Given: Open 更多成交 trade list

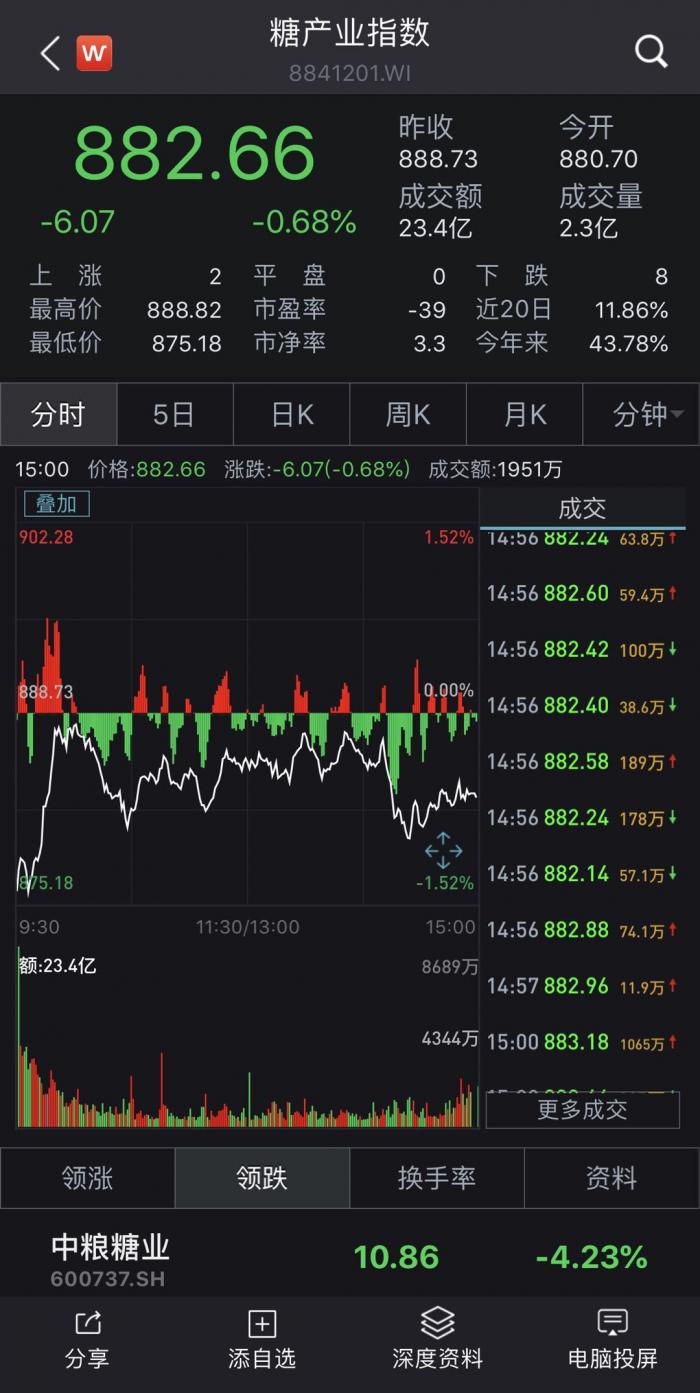Looking at the screenshot, I should [582, 1109].
